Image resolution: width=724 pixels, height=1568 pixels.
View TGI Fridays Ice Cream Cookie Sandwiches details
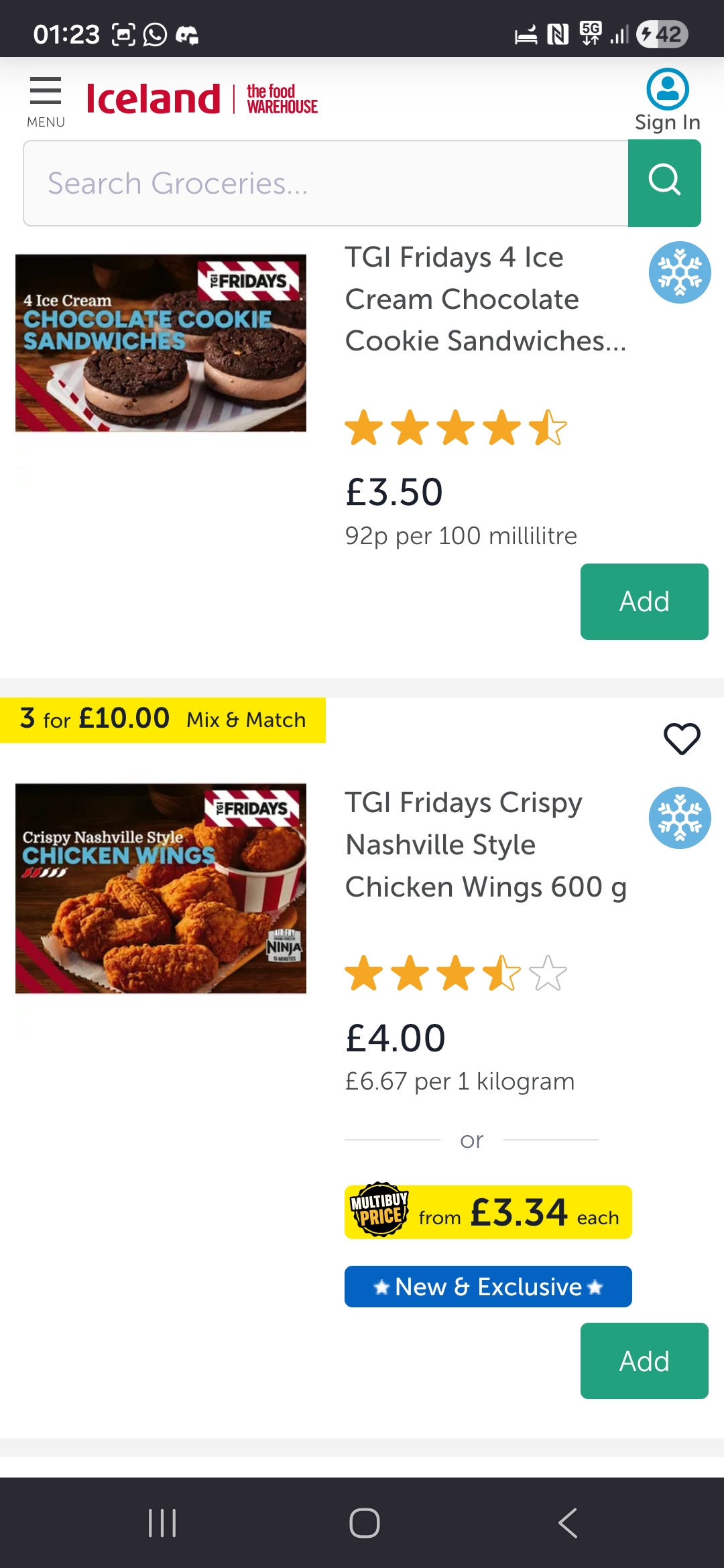pos(485,299)
